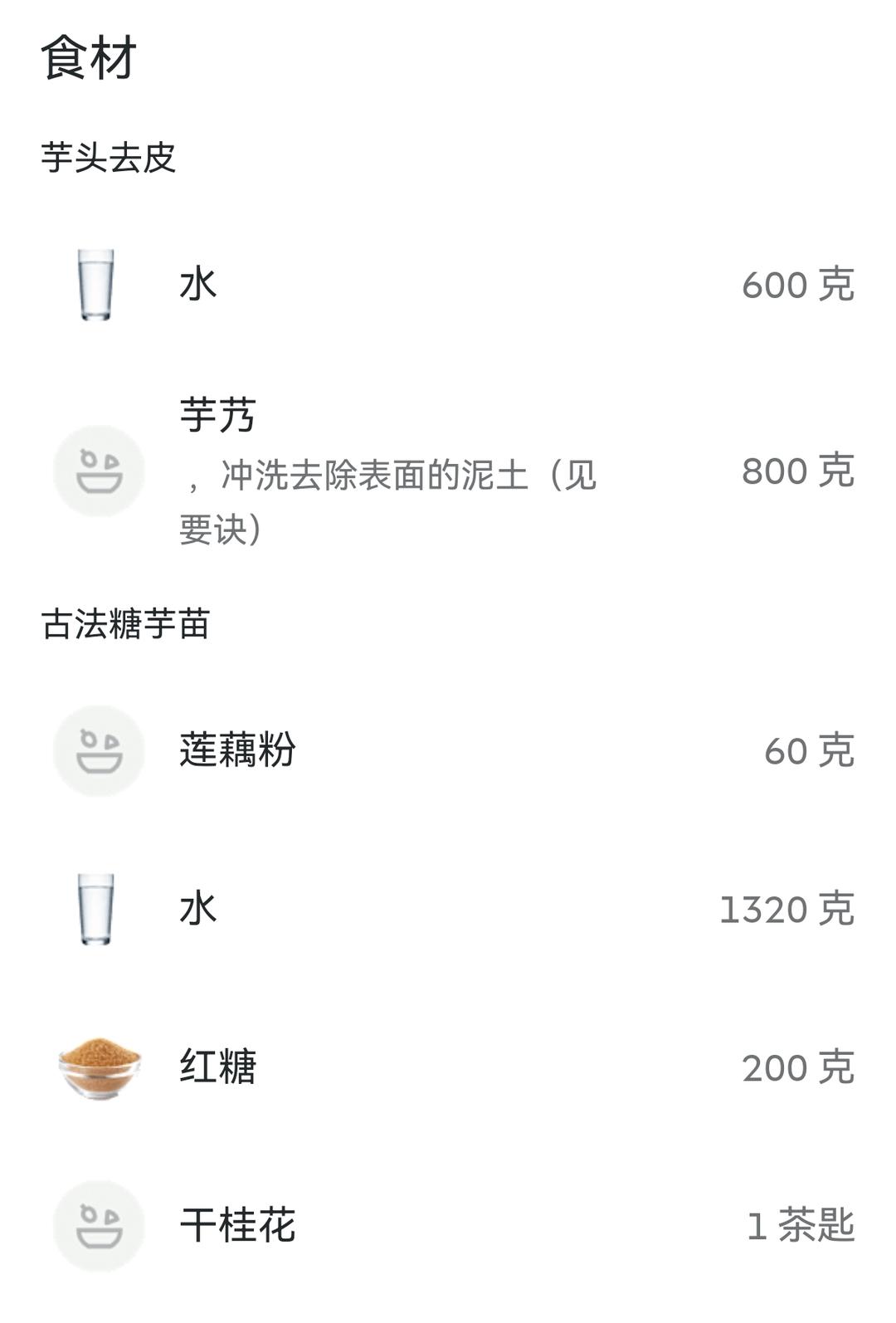The height and width of the screenshot is (1323, 896).
Task: Tap the 芋艿 ingredient icon image
Action: click(x=98, y=471)
